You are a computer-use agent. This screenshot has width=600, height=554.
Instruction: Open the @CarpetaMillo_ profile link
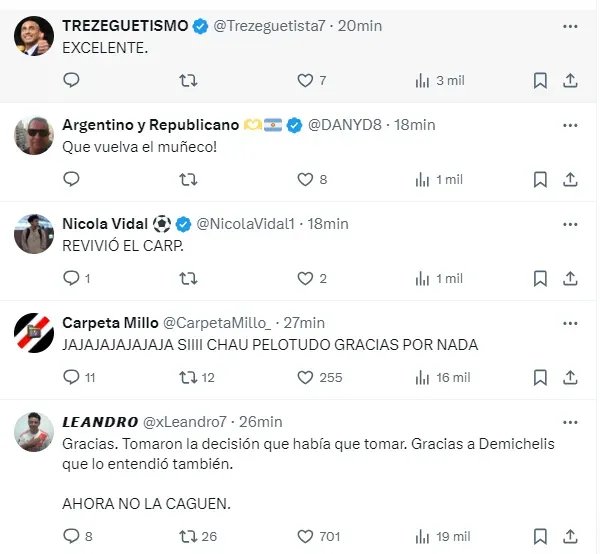(216, 322)
